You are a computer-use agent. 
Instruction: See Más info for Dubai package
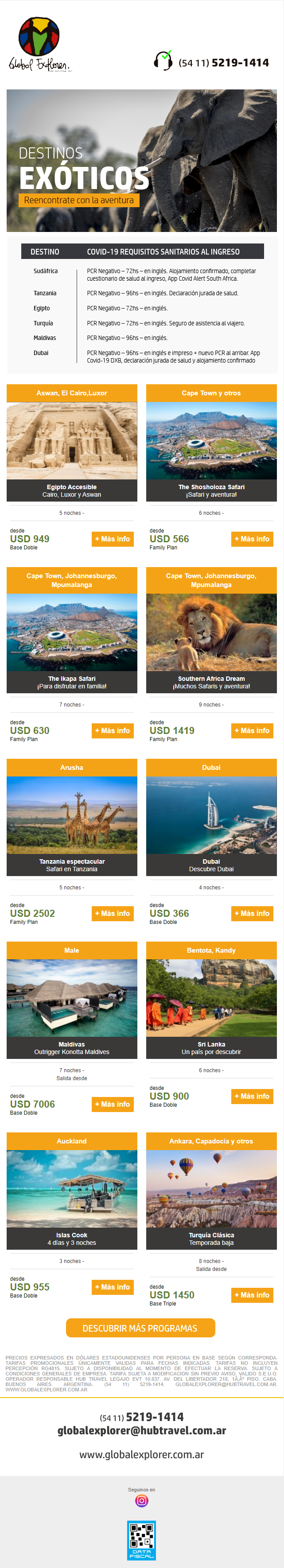pyautogui.click(x=252, y=913)
